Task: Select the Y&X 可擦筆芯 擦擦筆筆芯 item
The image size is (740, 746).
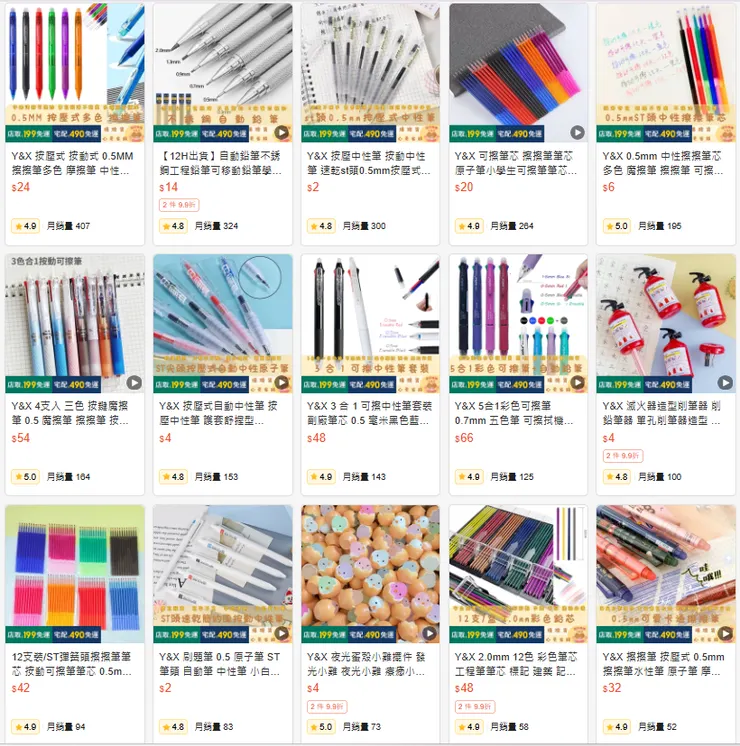Action: [x=518, y=72]
